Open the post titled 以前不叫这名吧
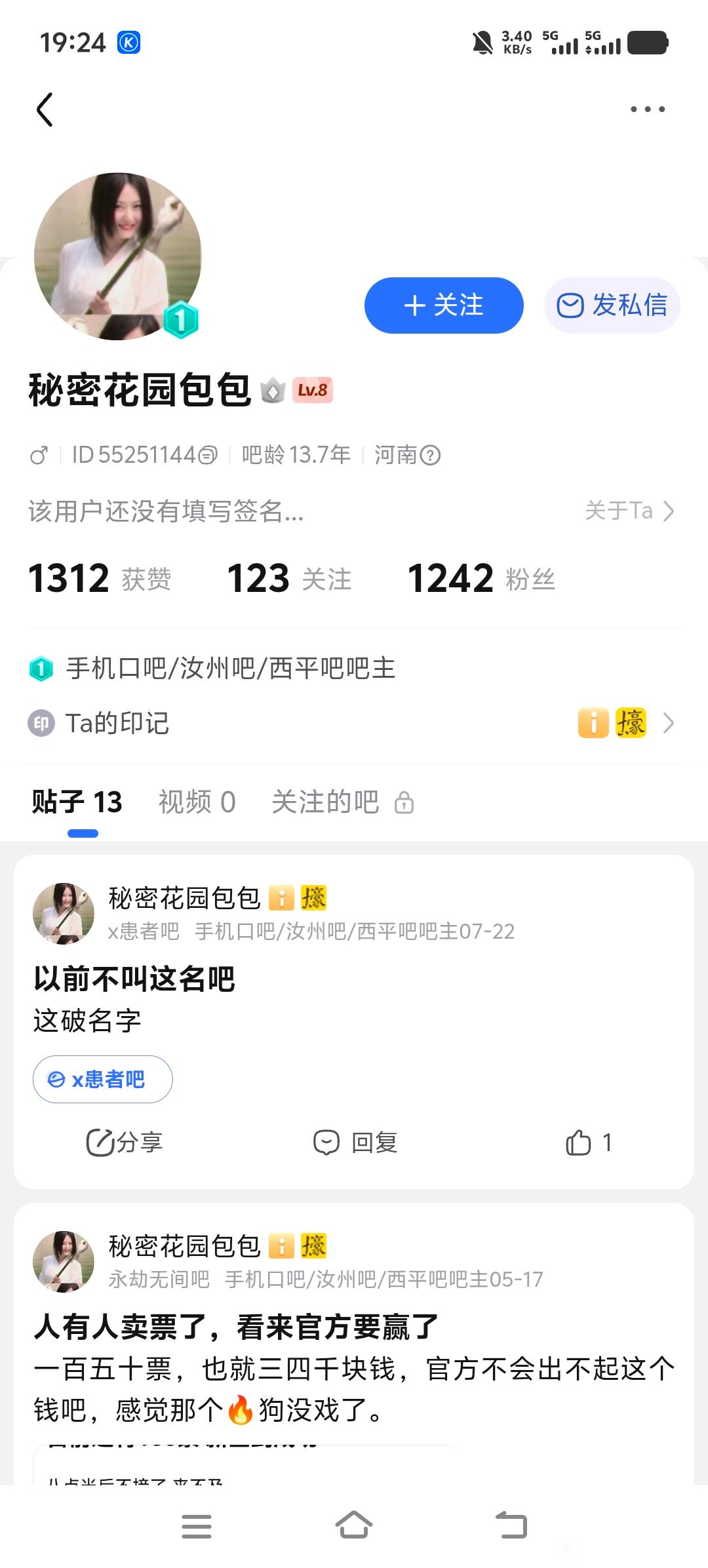708x1568 pixels. pos(134,979)
